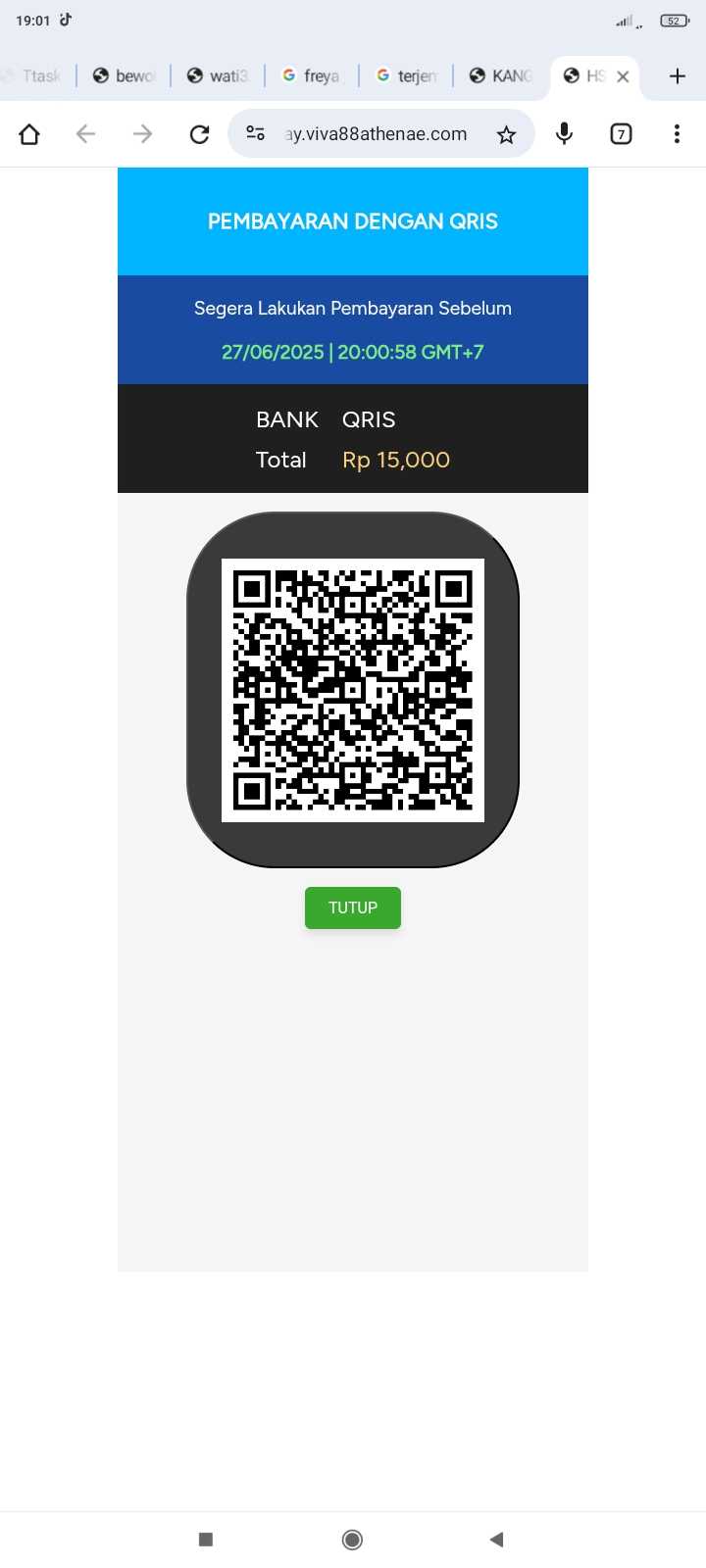
Task: Switch to the bewo tab
Action: coord(125,76)
